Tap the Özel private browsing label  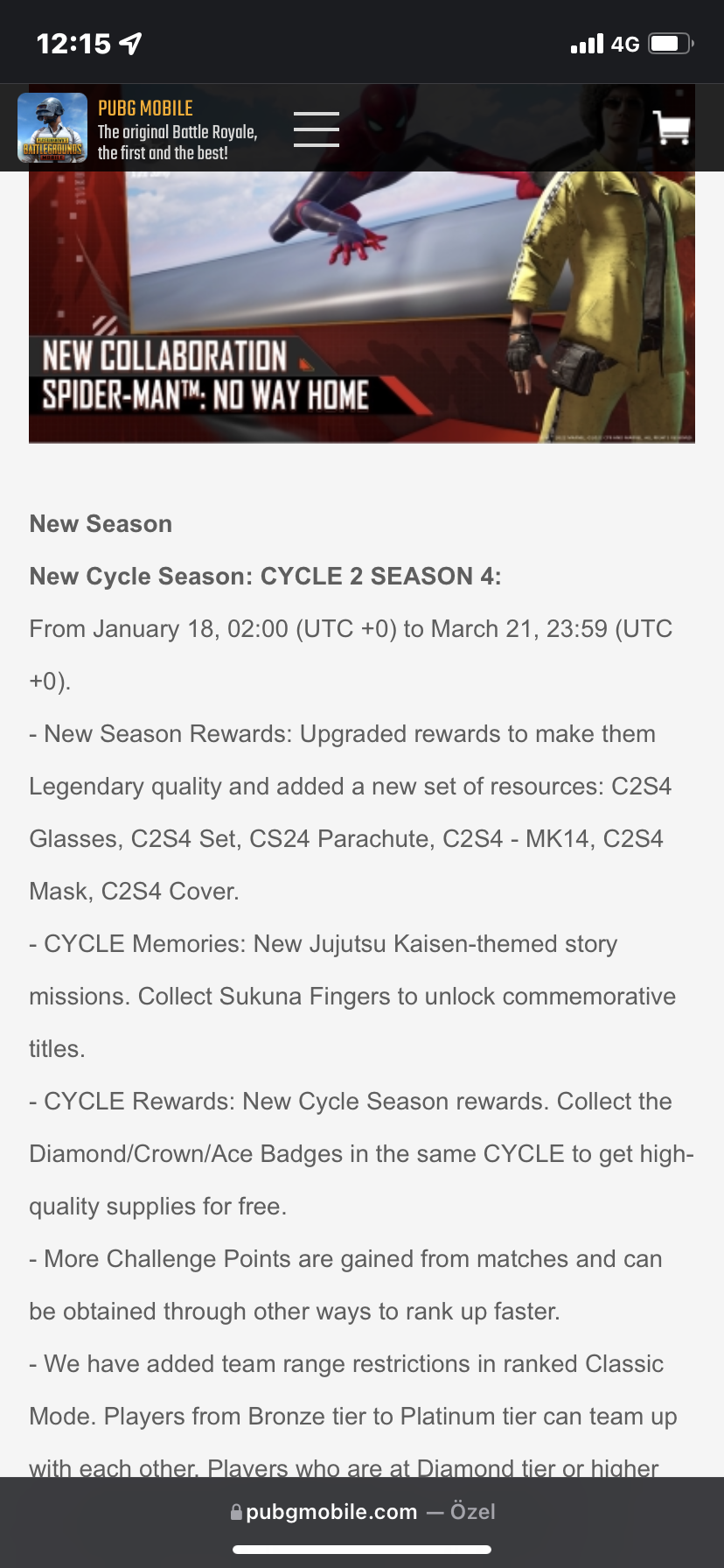tap(473, 1511)
